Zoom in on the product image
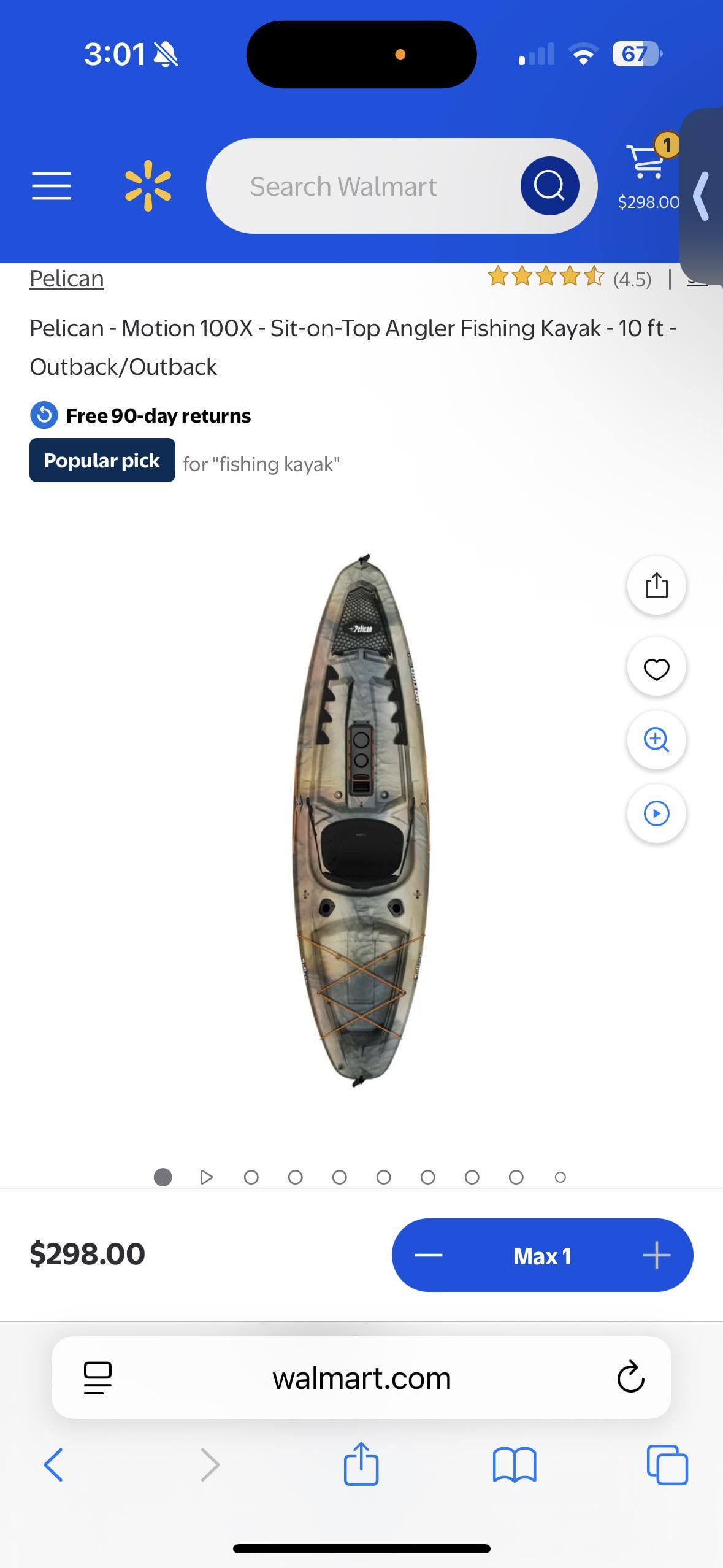Viewport: 723px width, 1568px height. click(656, 740)
